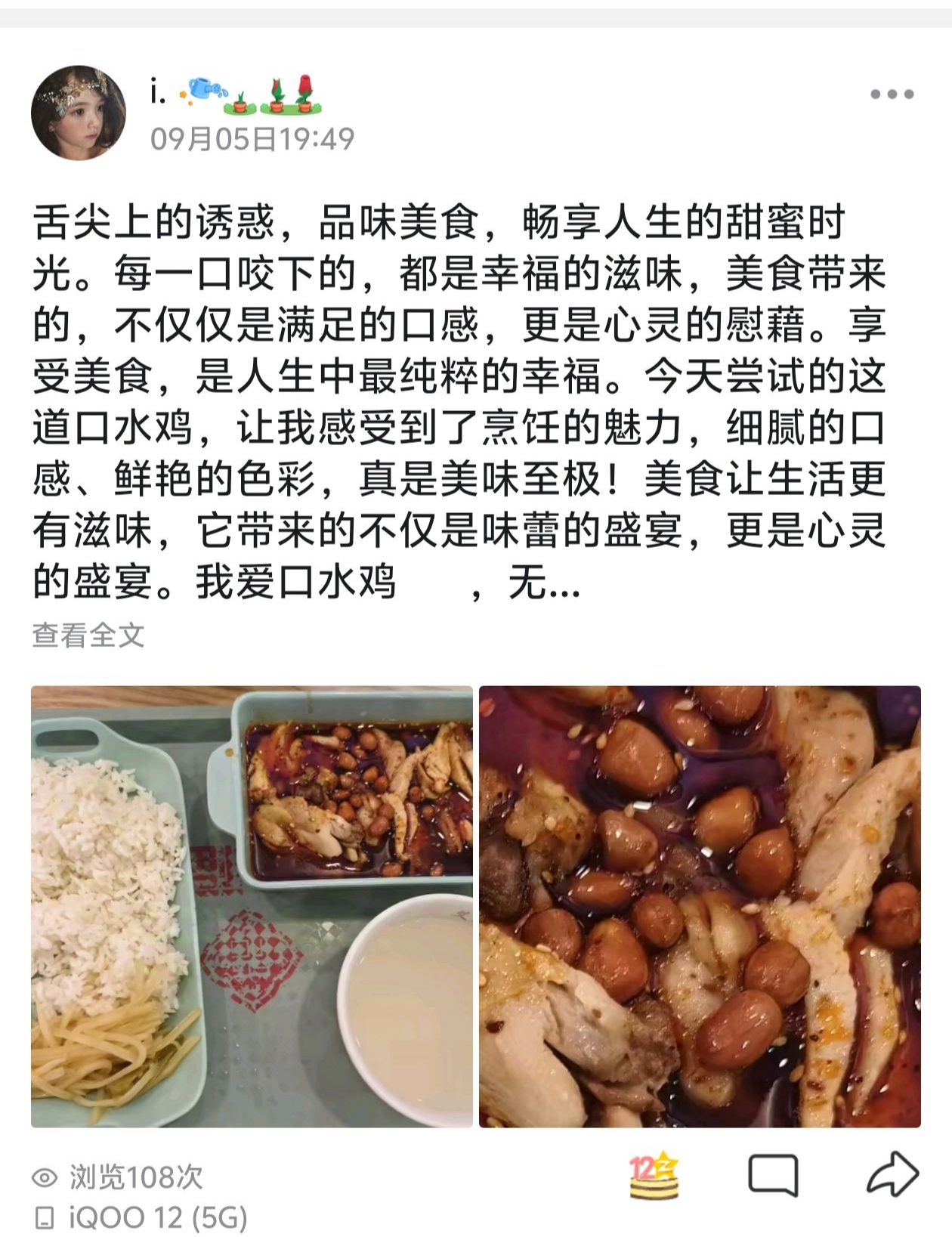Tap the cake like icon
This screenshot has height=1237, width=952.
[654, 1174]
